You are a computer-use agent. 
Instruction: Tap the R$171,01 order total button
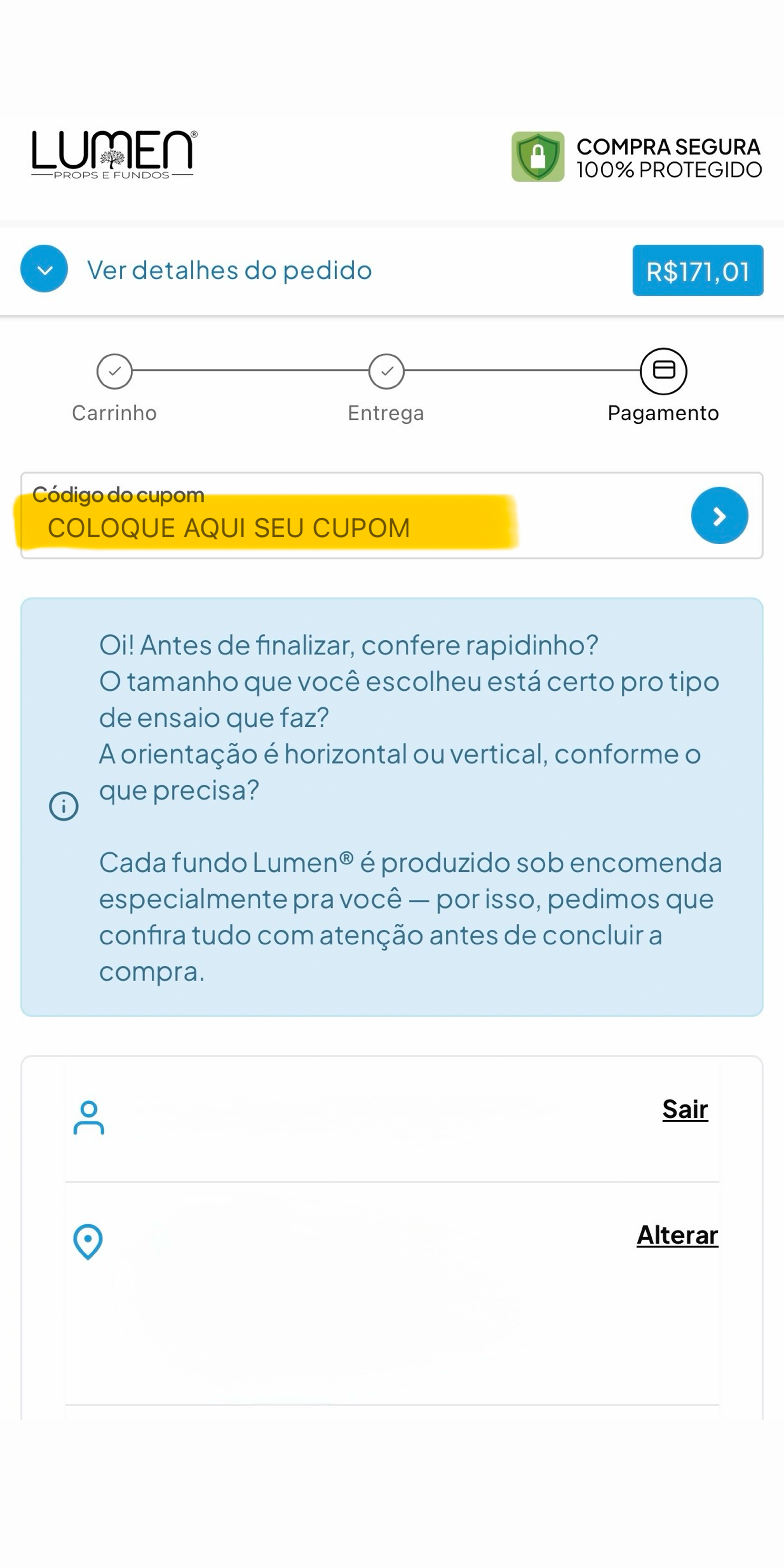click(698, 271)
